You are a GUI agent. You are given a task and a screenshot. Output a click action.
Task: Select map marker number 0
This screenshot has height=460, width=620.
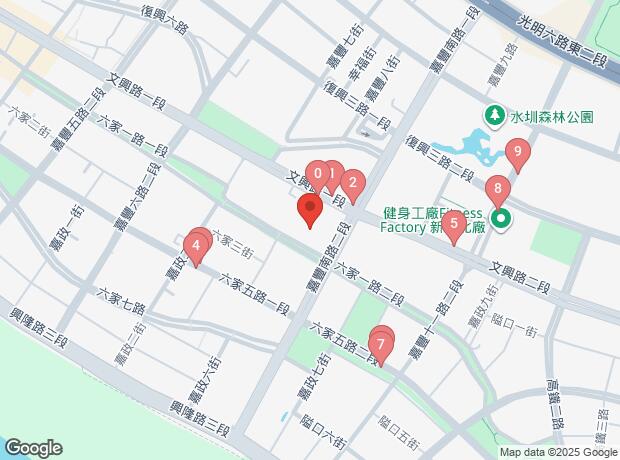[317, 174]
